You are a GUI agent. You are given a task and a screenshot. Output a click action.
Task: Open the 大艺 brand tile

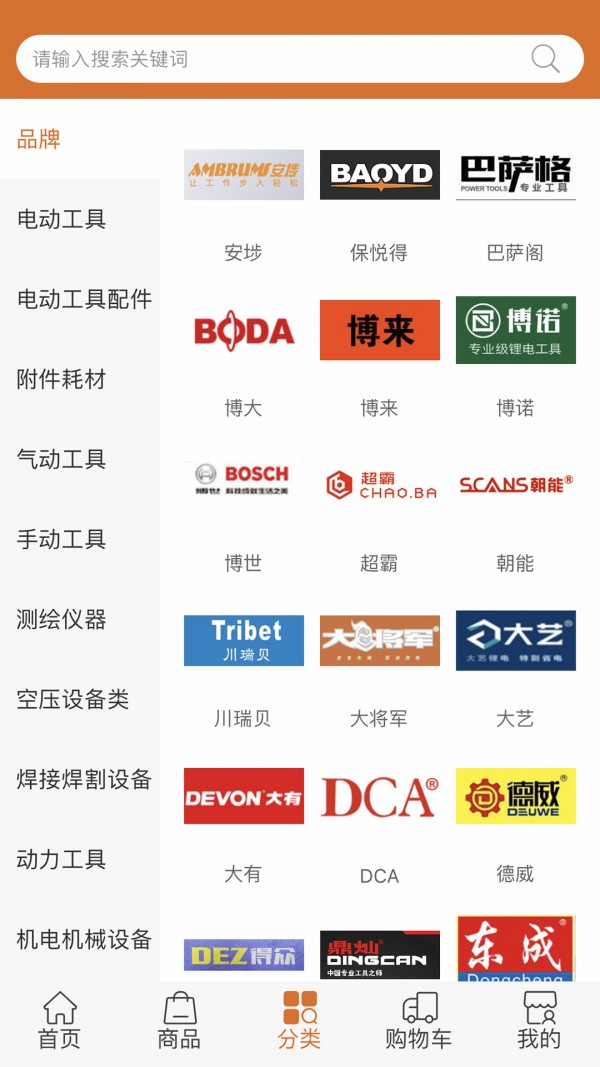[x=515, y=641]
